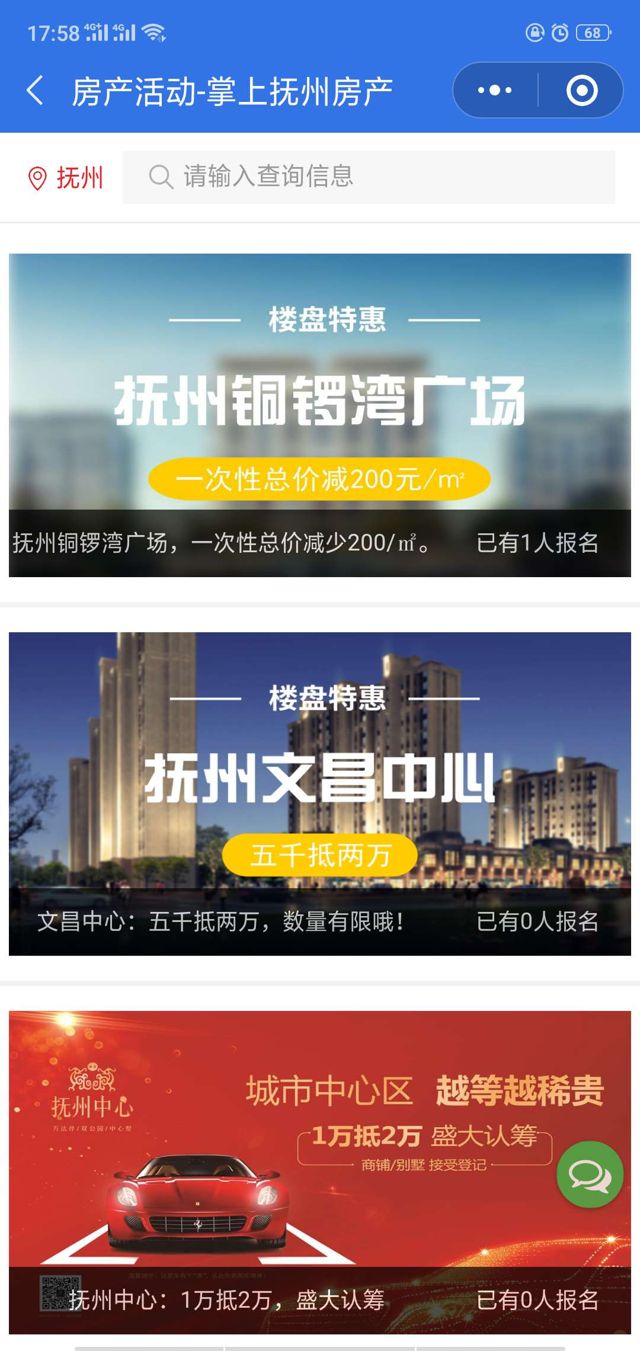
Task: Open the green chat support button
Action: pos(590,1174)
